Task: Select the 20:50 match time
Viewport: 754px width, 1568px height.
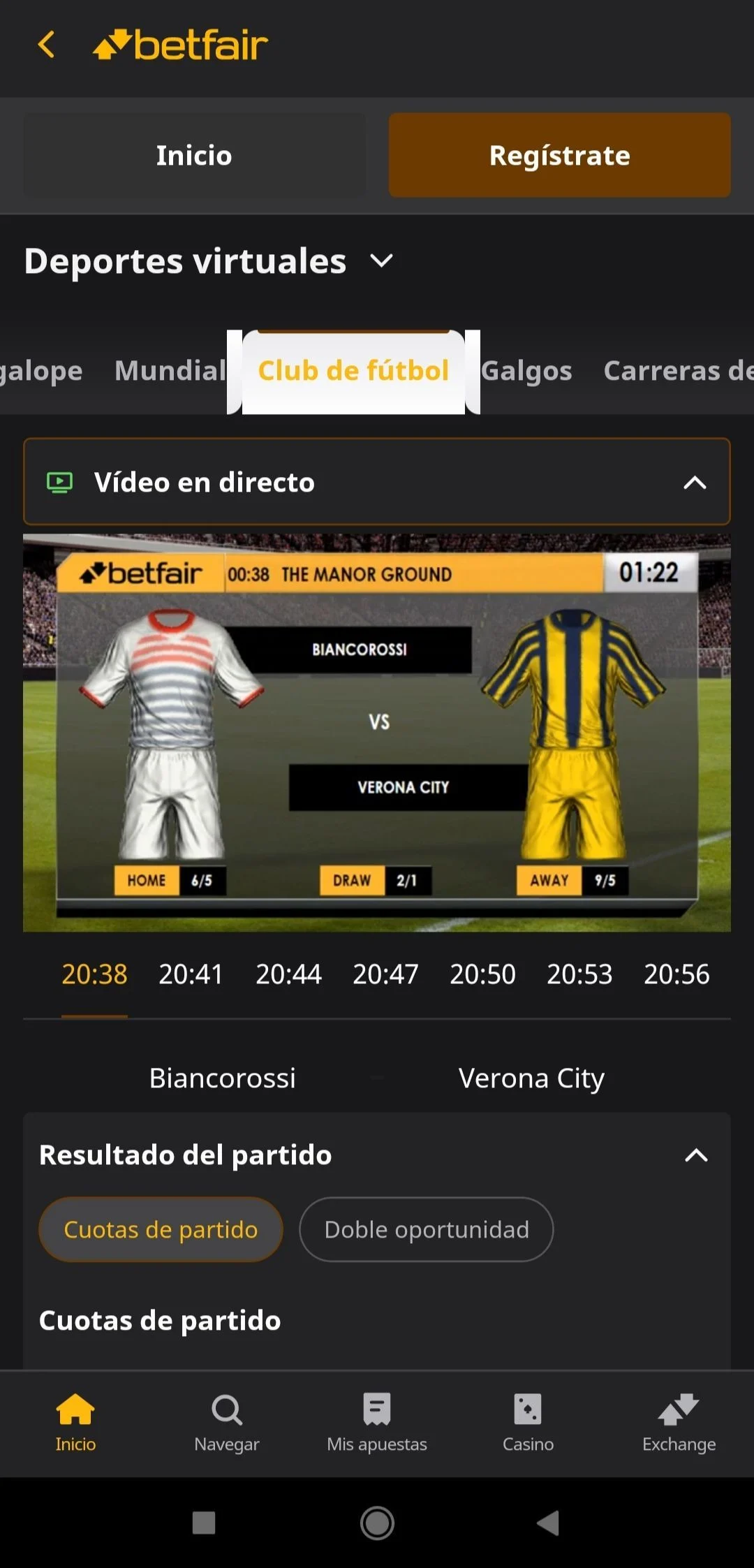Action: [482, 974]
